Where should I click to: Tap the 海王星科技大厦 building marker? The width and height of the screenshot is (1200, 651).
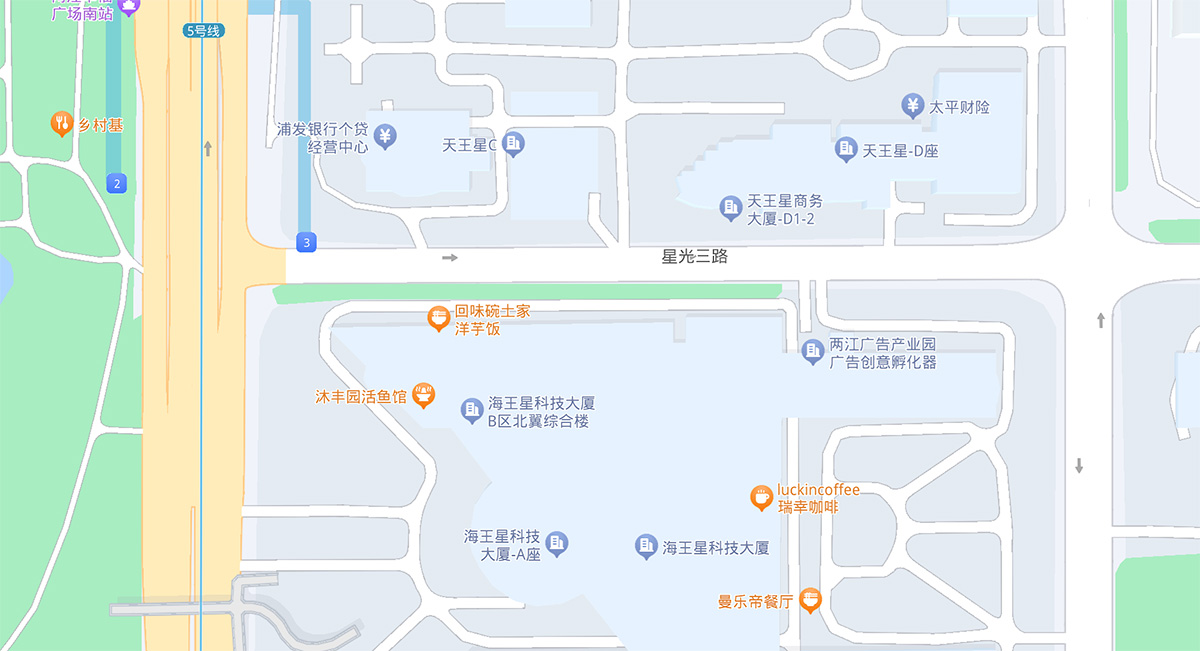coord(646,547)
